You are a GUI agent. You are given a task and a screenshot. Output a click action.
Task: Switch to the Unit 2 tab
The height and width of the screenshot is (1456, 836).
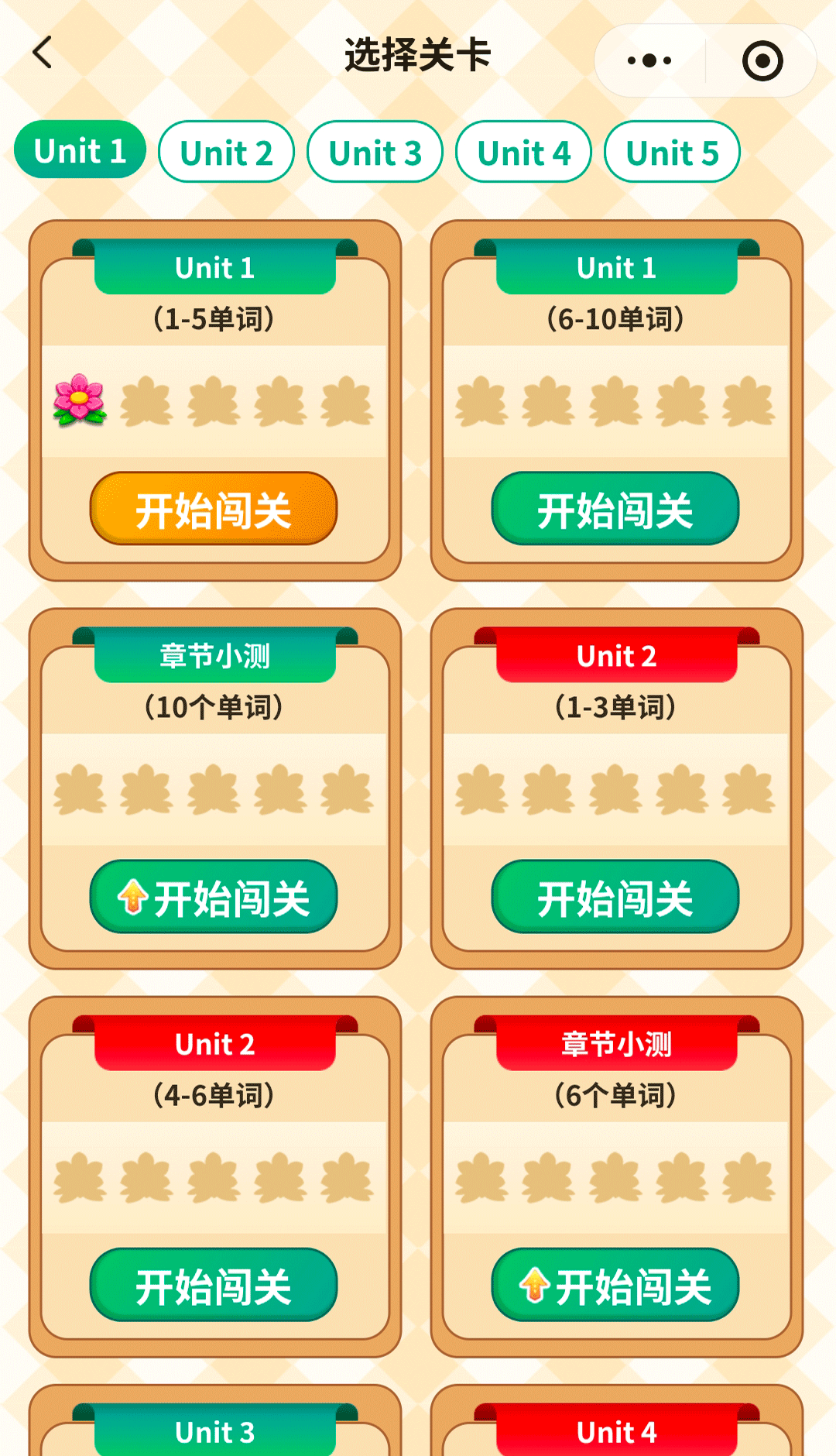click(x=226, y=152)
